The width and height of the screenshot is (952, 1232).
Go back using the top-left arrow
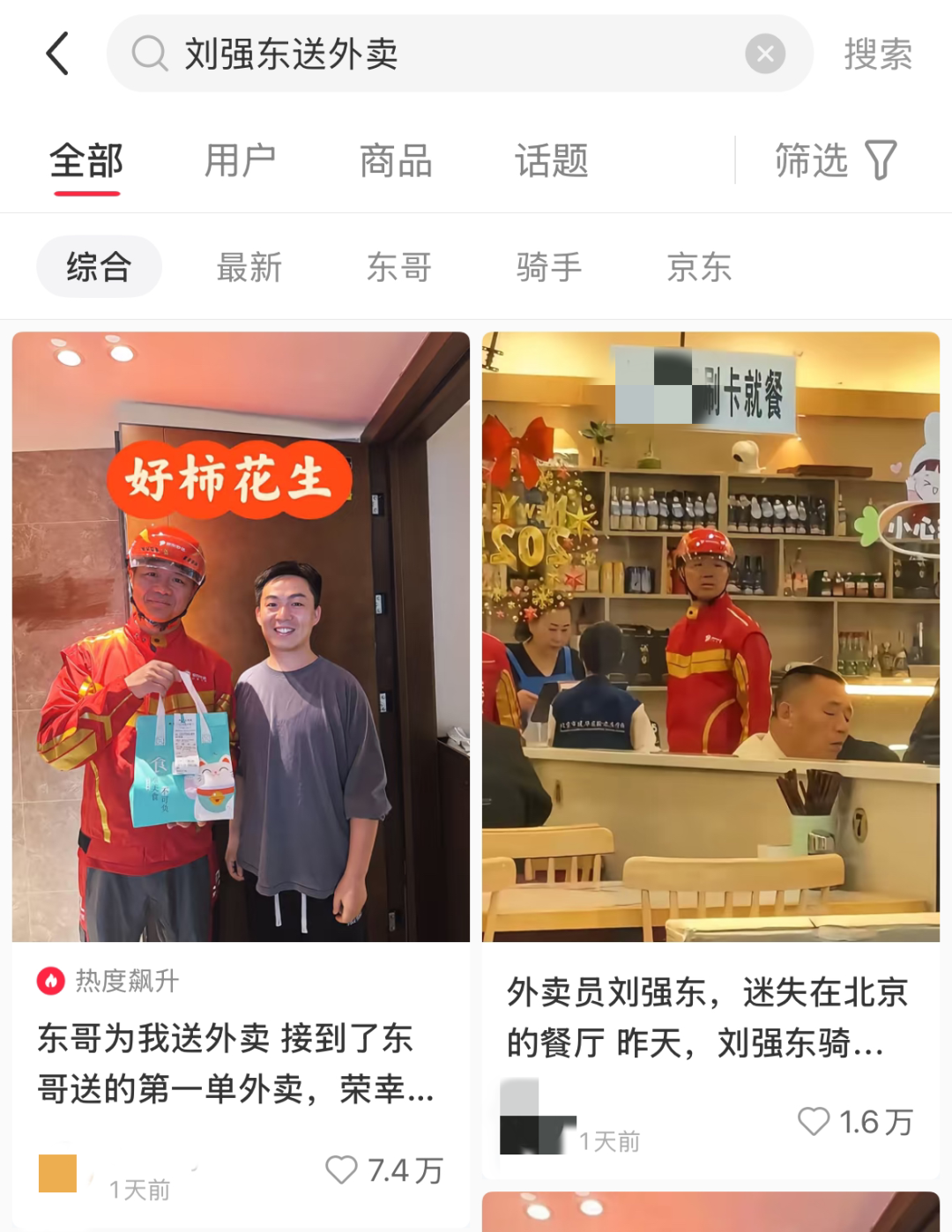[x=58, y=54]
